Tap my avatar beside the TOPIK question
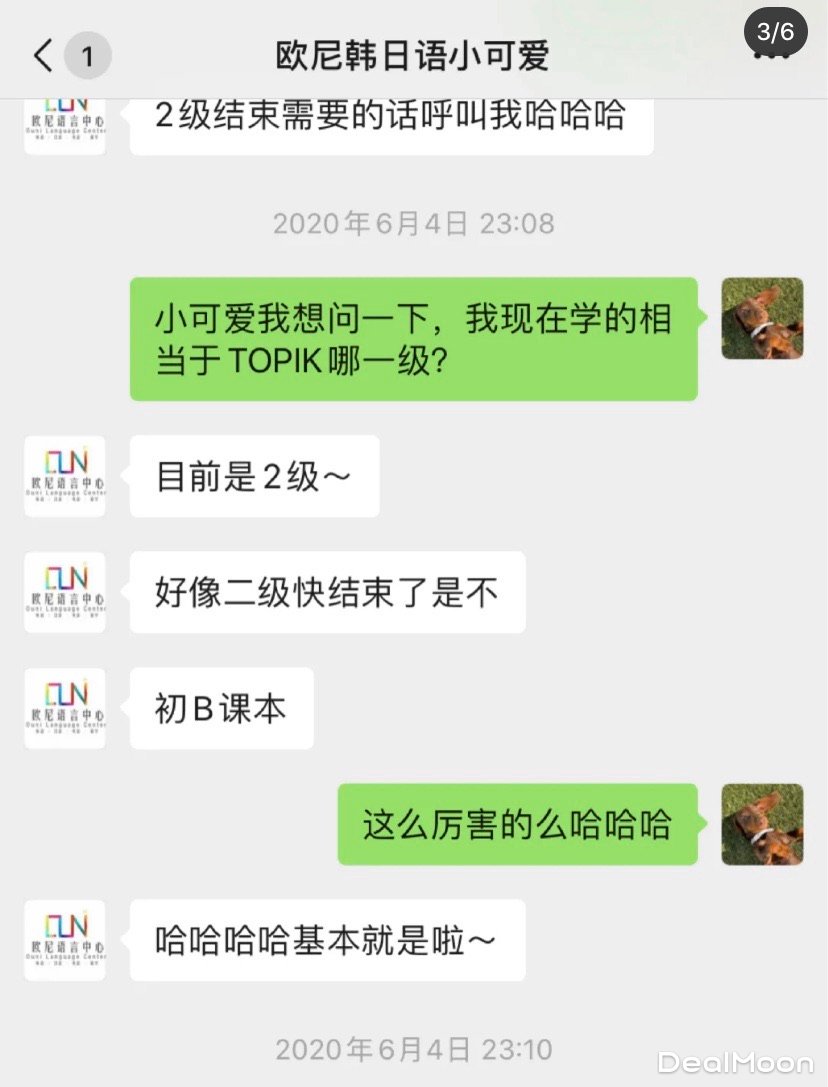The height and width of the screenshot is (1087, 828). [762, 319]
